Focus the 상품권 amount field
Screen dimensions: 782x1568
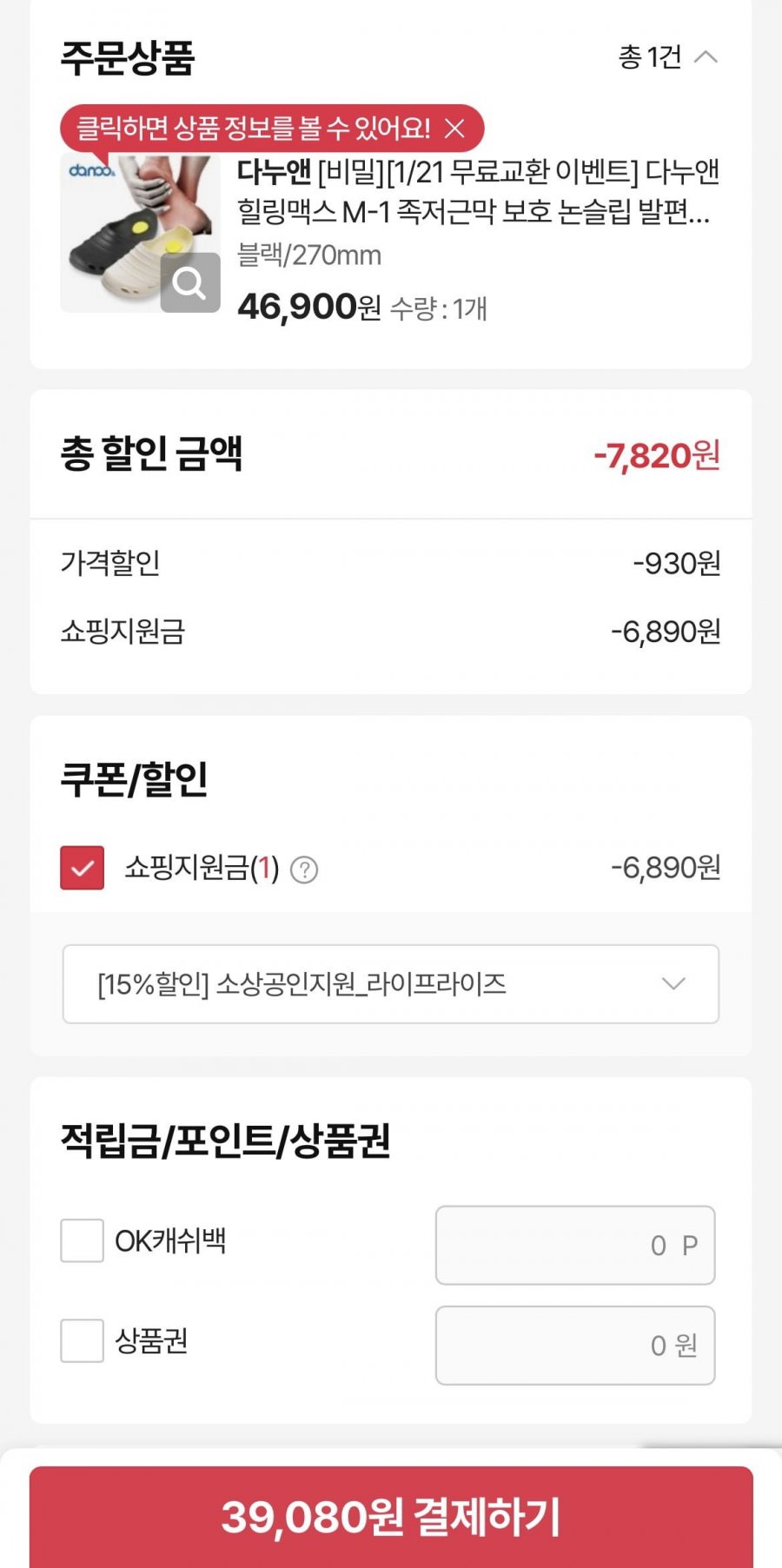[574, 1345]
